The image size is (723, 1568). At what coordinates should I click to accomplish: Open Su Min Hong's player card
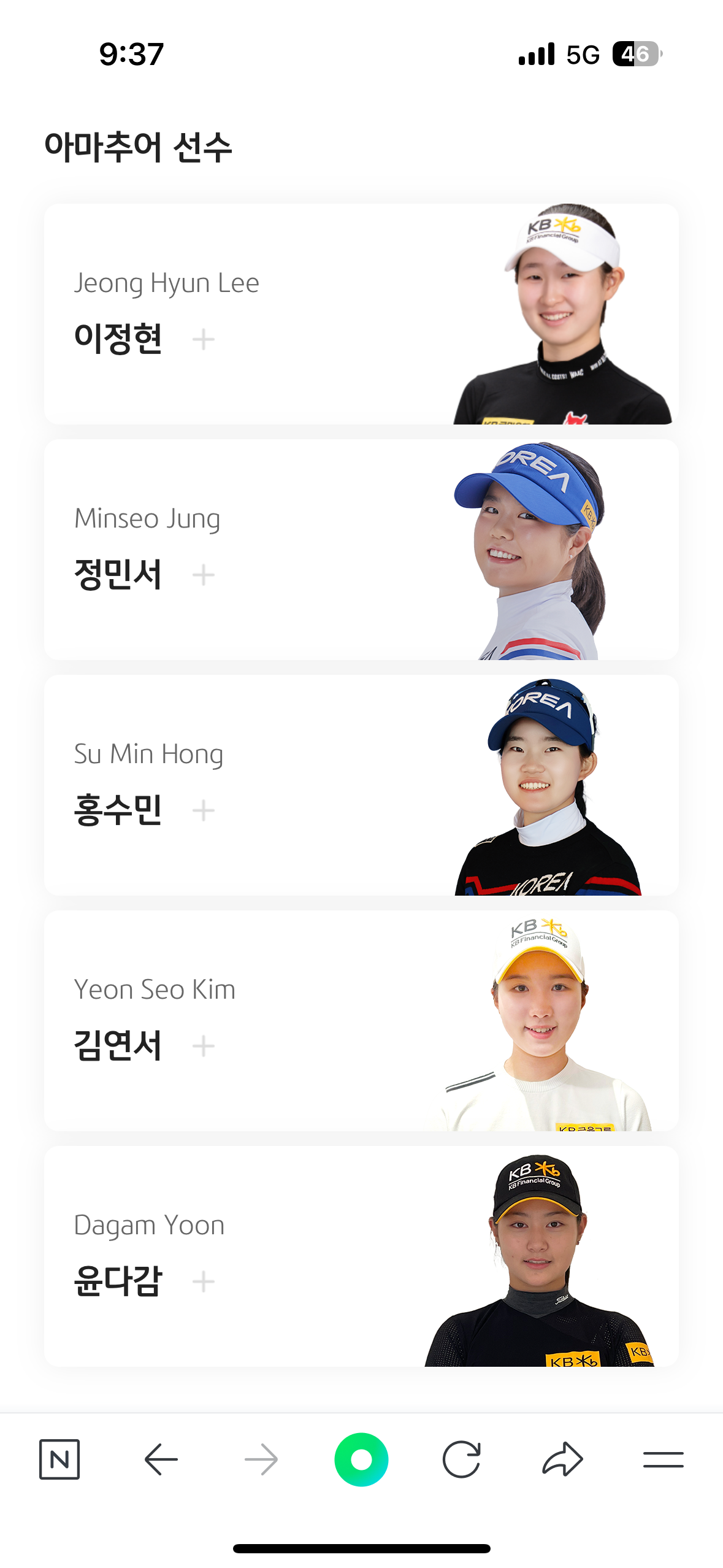click(361, 785)
